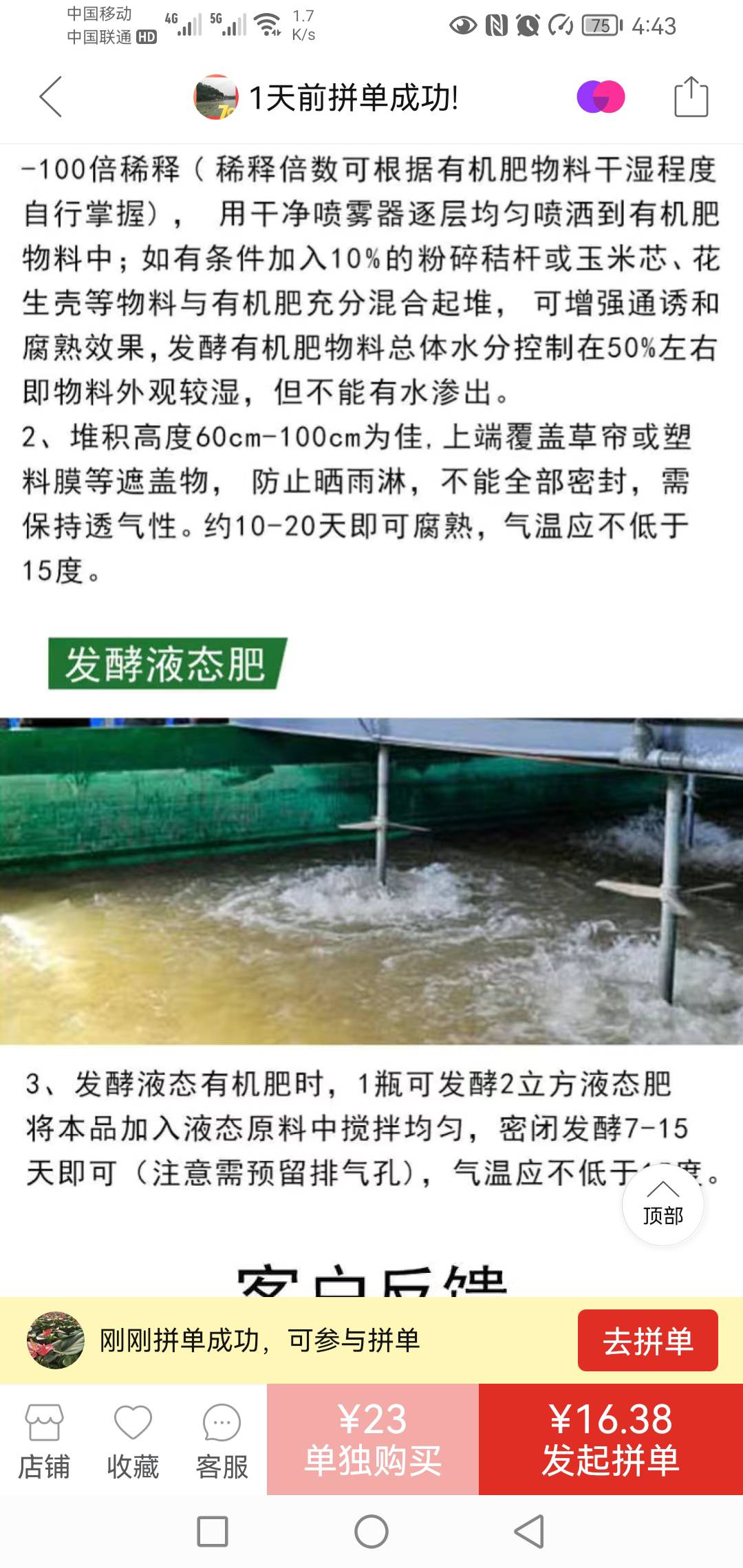Join the group order via 去拼单
743x1568 pixels.
(x=648, y=1341)
